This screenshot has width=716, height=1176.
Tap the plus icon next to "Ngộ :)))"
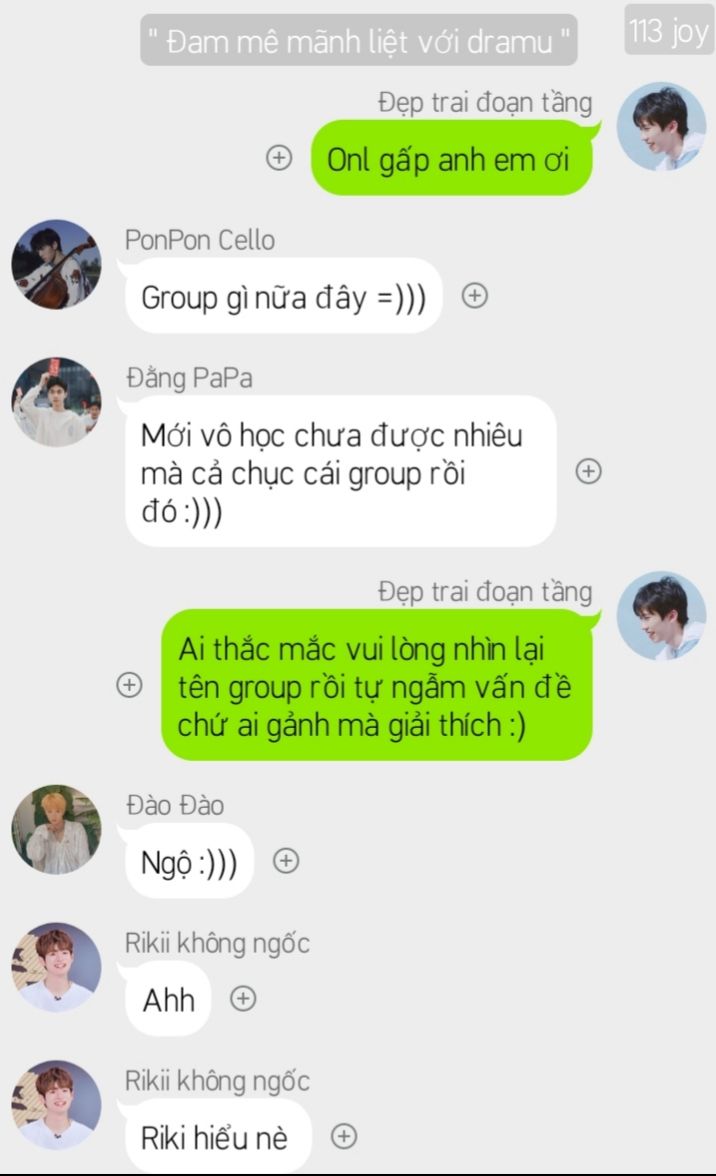point(286,860)
